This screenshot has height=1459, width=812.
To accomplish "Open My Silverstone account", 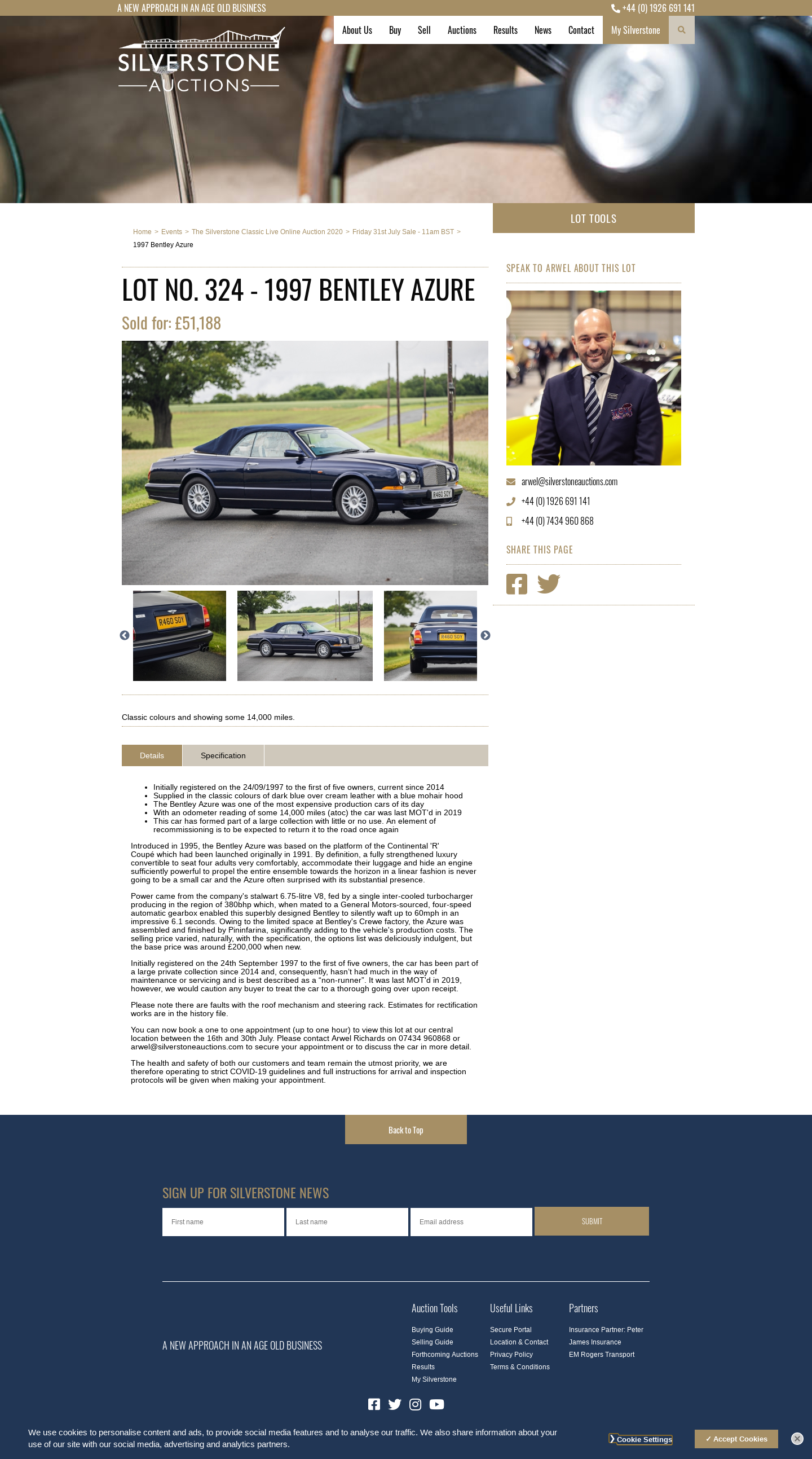I will click(x=635, y=30).
